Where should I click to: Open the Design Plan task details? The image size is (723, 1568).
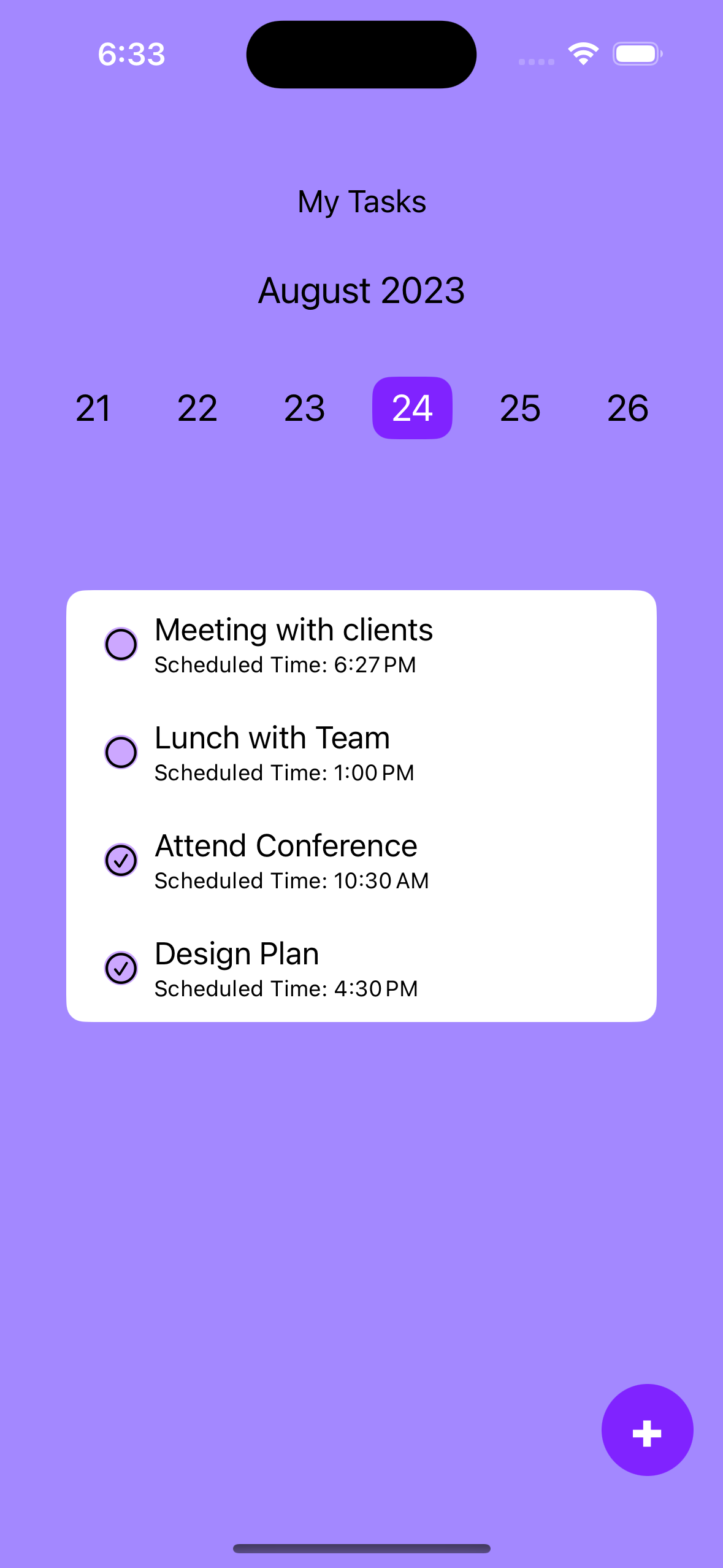(236, 953)
